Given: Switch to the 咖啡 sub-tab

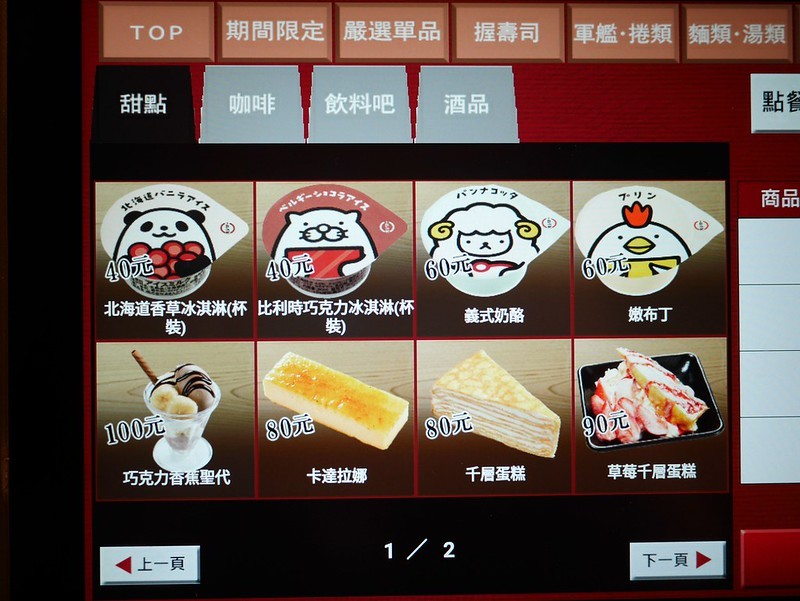Looking at the screenshot, I should click(x=251, y=105).
